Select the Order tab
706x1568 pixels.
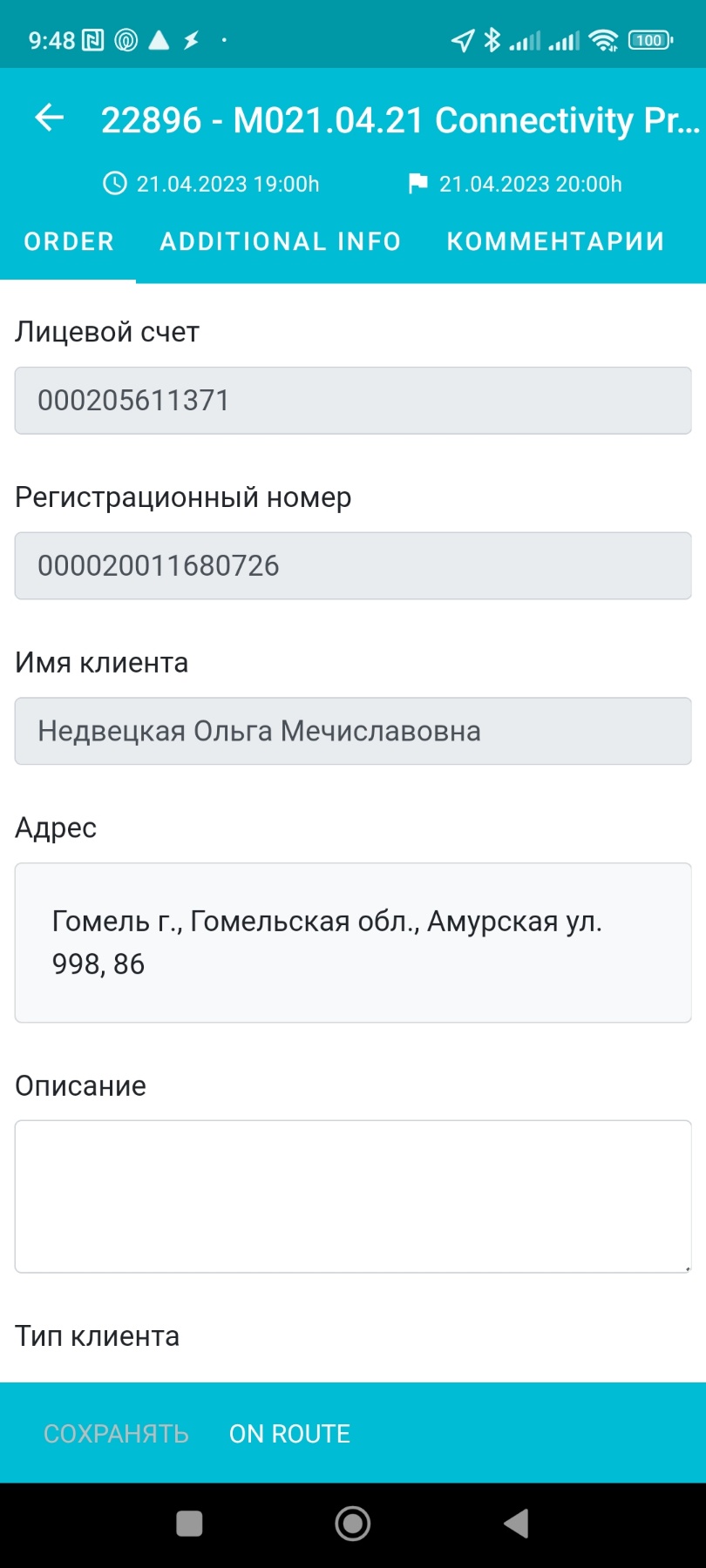[x=69, y=241]
